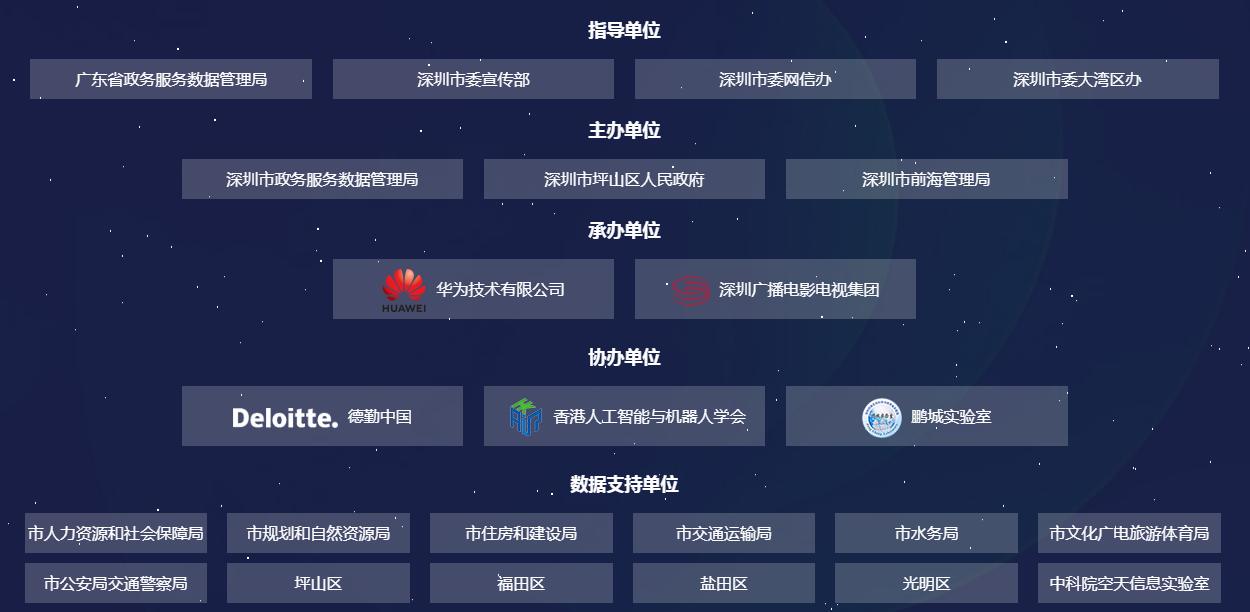Select the 深圳市委宣传部 tile

pyautogui.click(x=473, y=79)
